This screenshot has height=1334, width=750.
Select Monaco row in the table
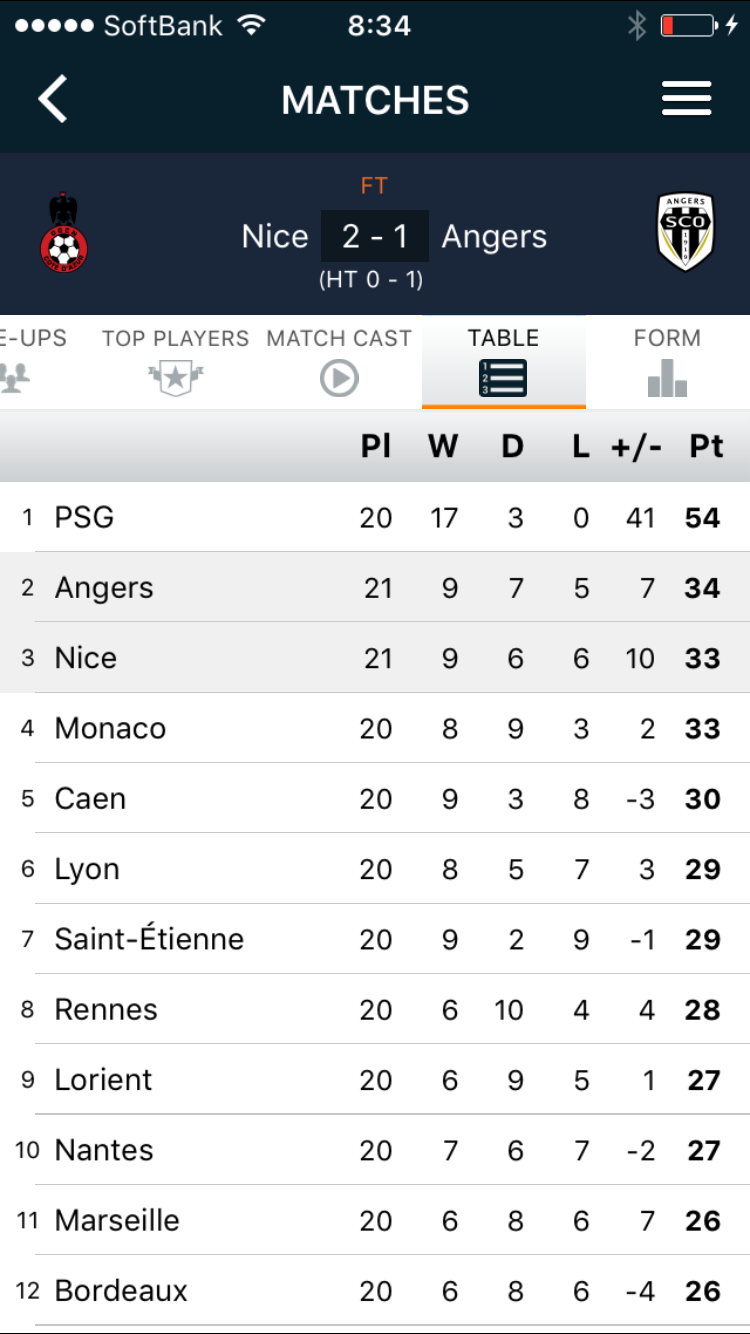click(x=375, y=728)
